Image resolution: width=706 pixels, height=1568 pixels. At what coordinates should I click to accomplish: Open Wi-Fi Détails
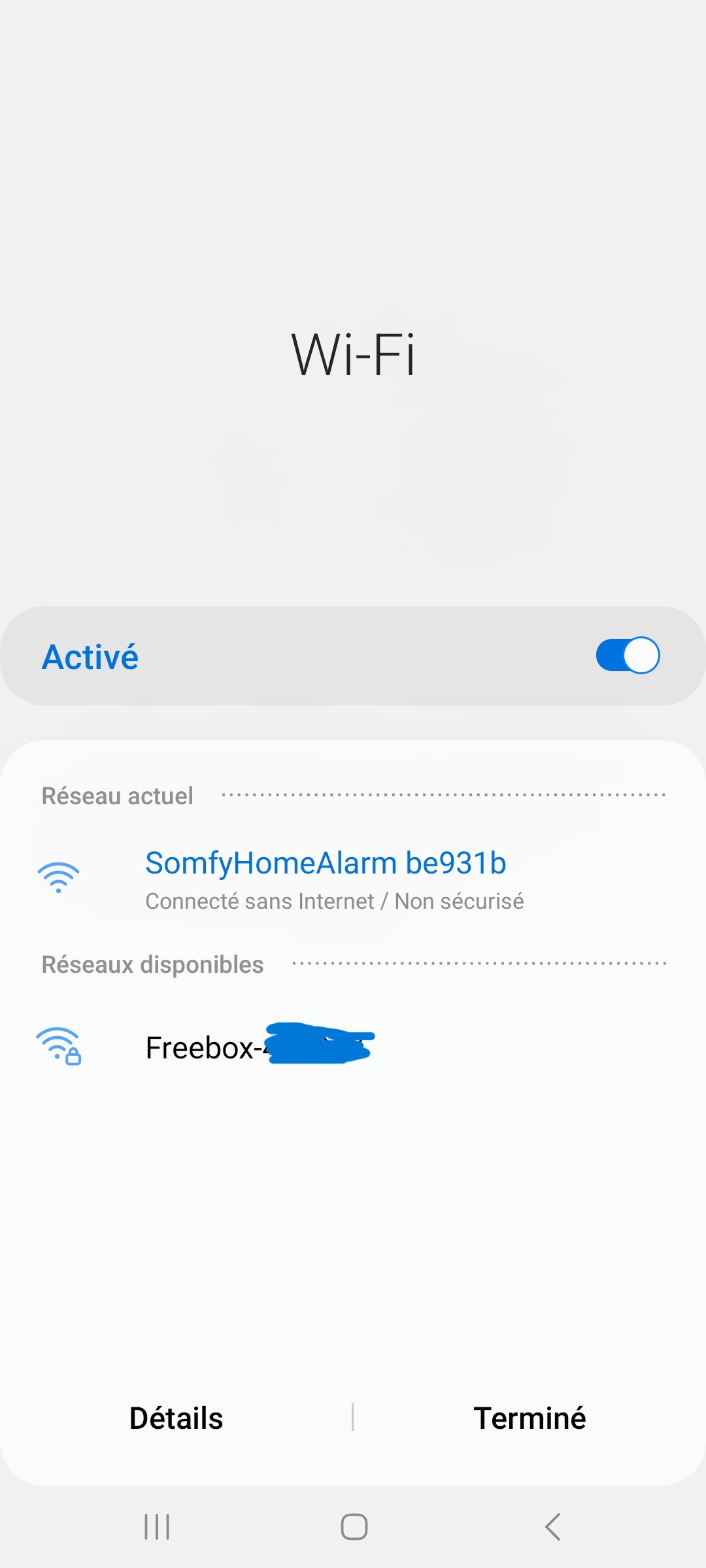coord(176,1418)
